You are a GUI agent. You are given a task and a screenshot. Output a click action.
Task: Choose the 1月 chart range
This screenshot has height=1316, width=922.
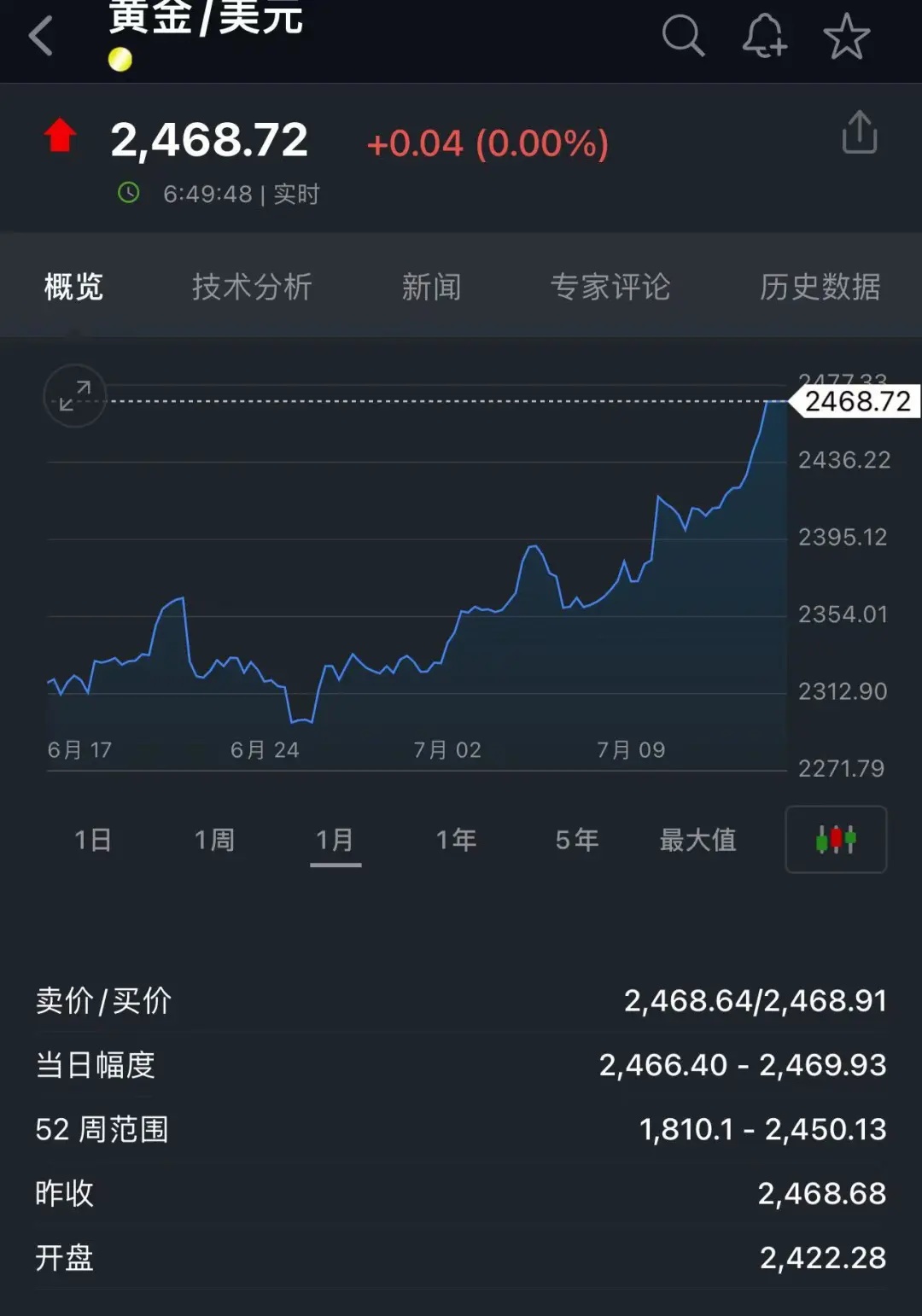tap(336, 840)
